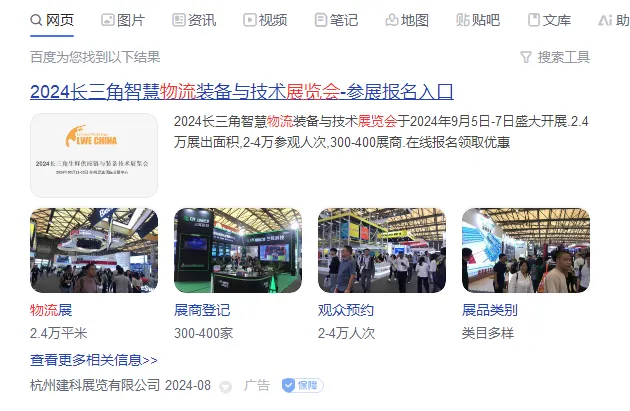Switch to the 图片 tab
Screen dimensions: 630x411
[x=123, y=20]
